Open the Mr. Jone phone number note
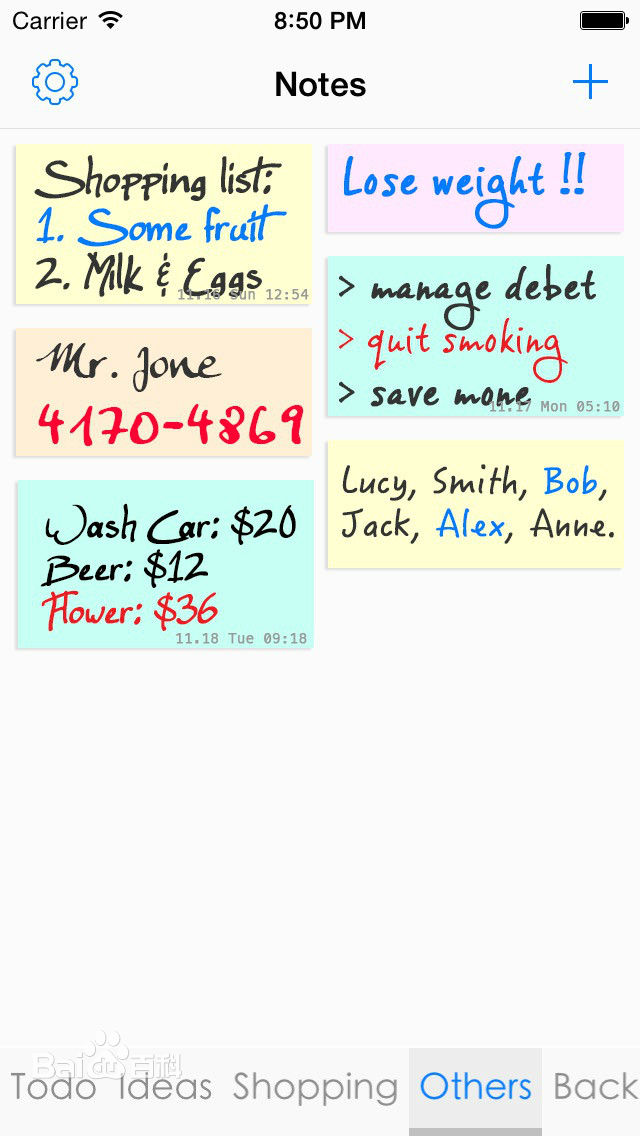Image resolution: width=640 pixels, height=1136 pixels. pyautogui.click(x=163, y=392)
